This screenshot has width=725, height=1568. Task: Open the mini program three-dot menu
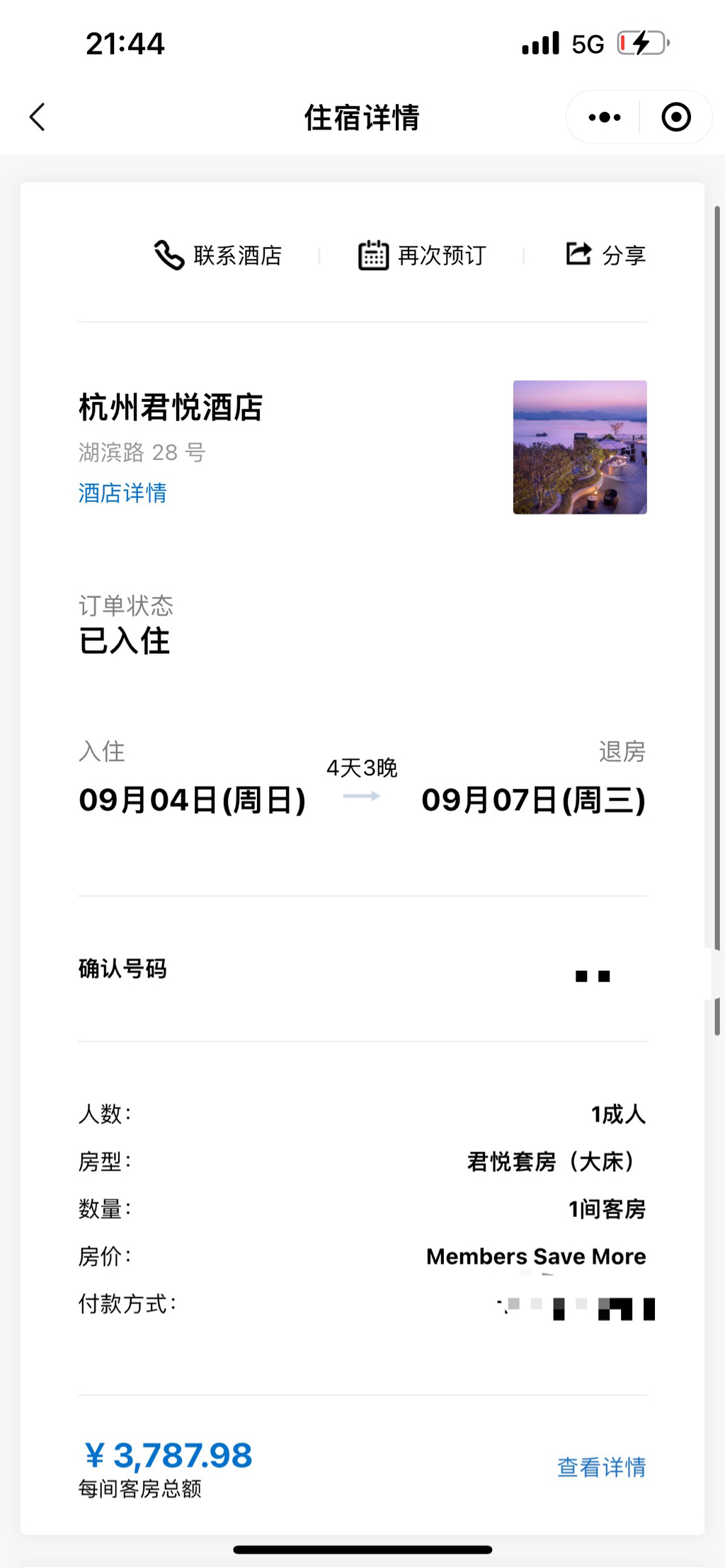tap(604, 117)
